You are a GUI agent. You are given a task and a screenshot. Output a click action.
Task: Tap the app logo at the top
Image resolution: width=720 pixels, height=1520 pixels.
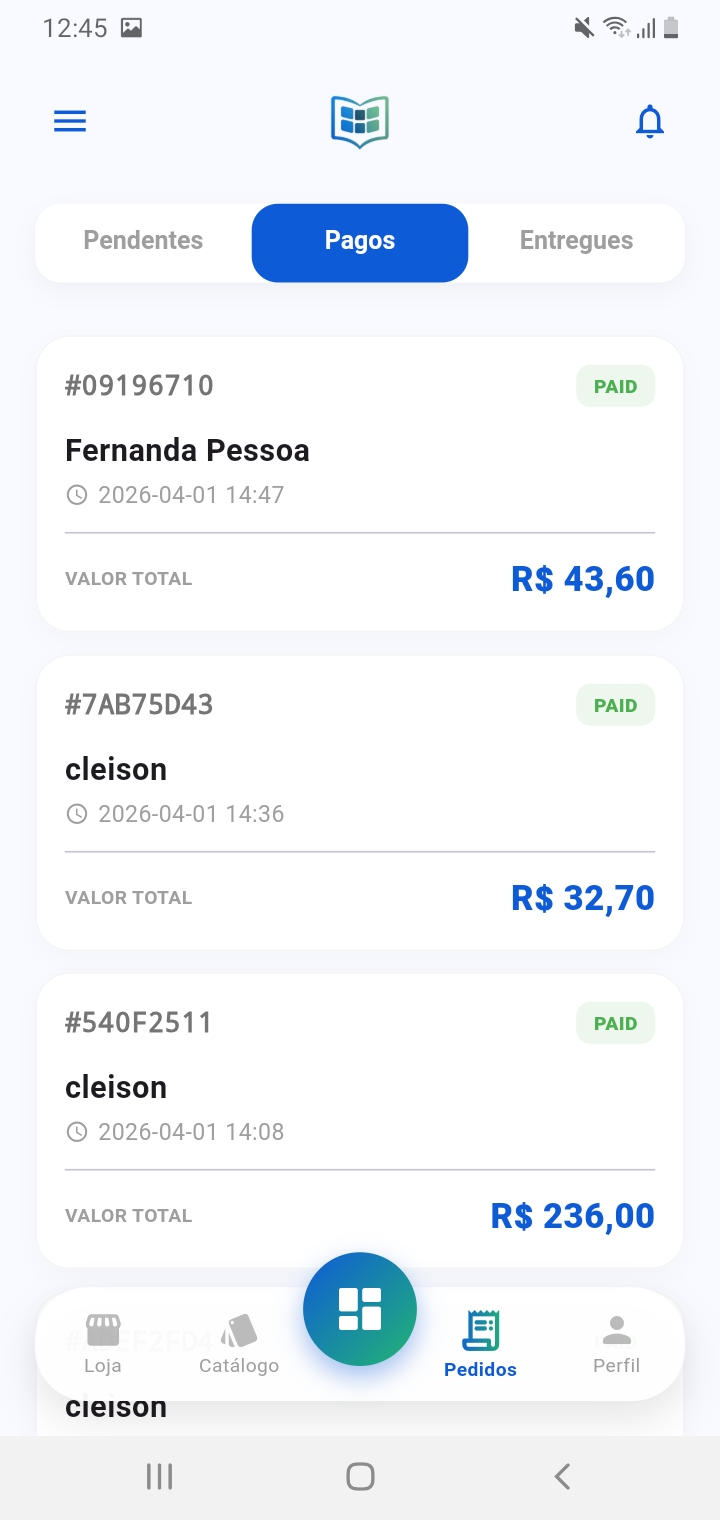[360, 121]
